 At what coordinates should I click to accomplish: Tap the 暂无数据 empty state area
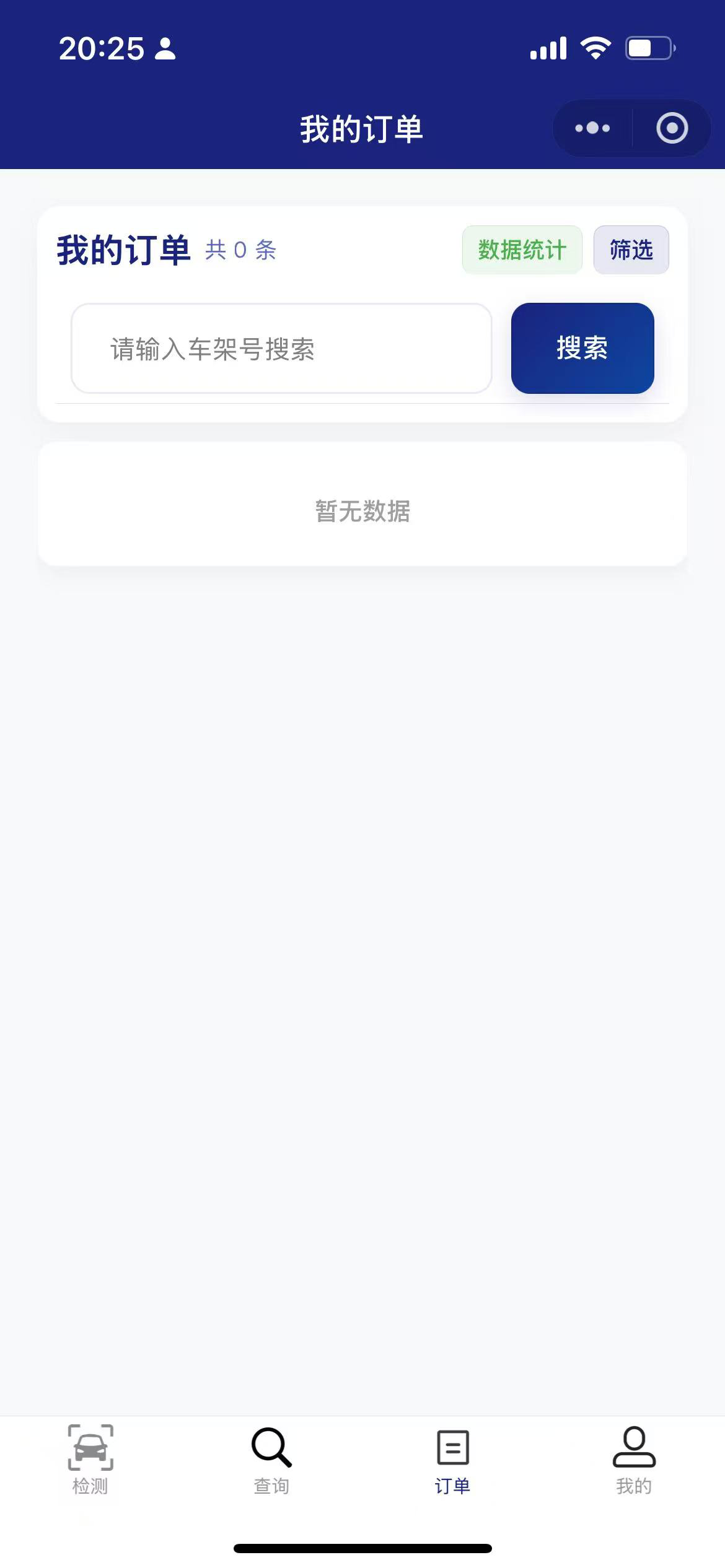click(362, 512)
